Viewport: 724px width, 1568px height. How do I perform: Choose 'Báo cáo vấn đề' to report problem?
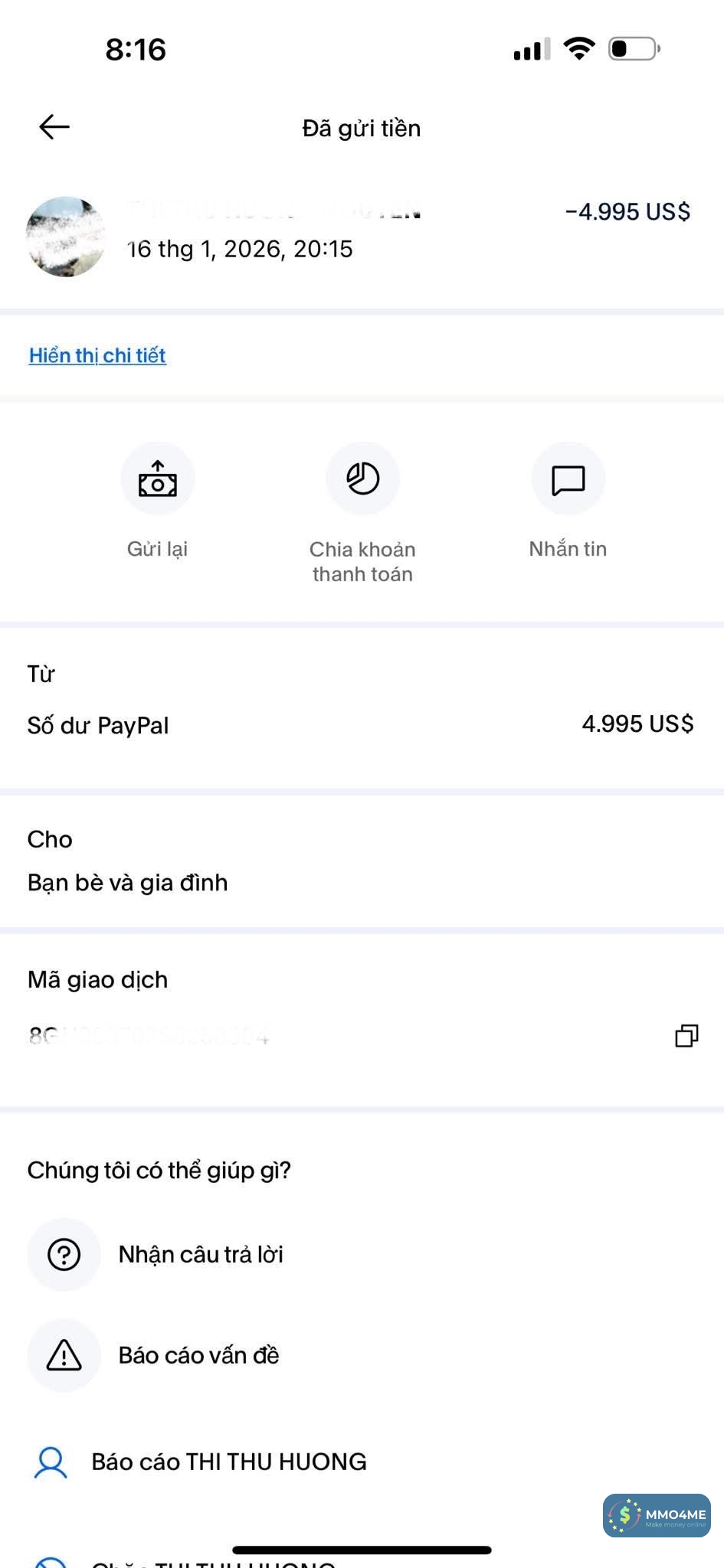coord(198,1355)
